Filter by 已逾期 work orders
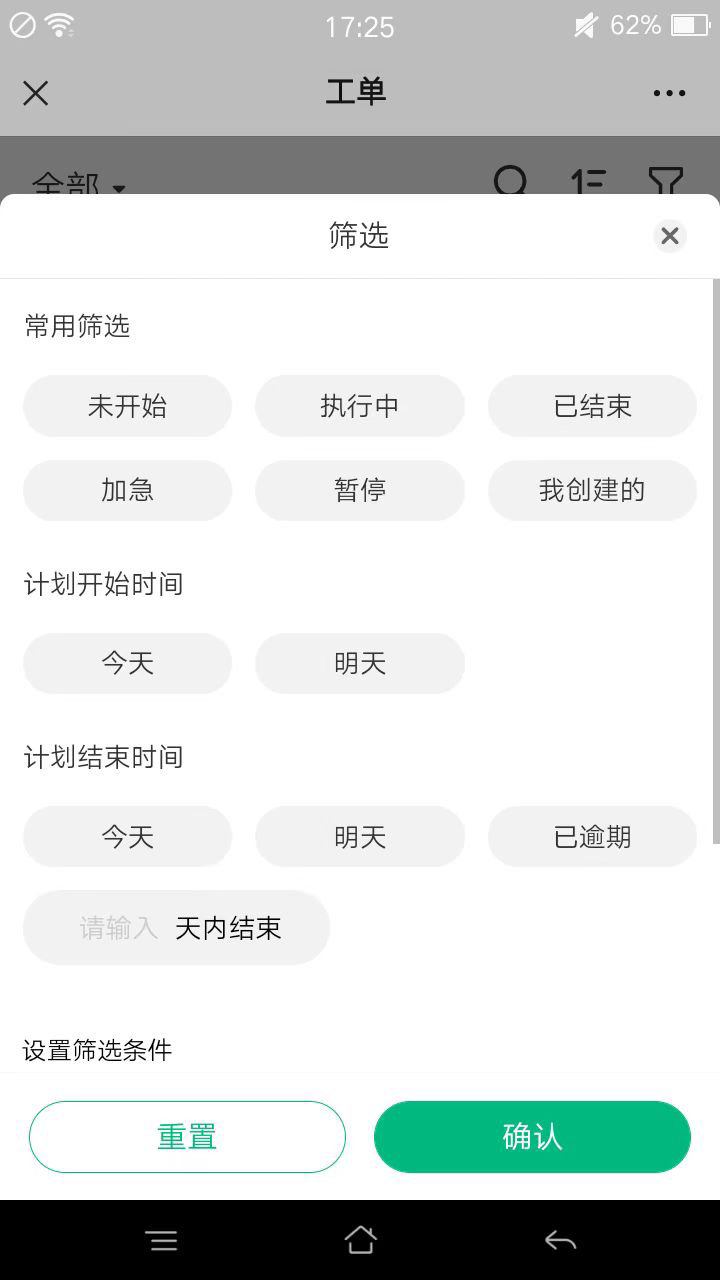This screenshot has width=720, height=1280. (592, 836)
